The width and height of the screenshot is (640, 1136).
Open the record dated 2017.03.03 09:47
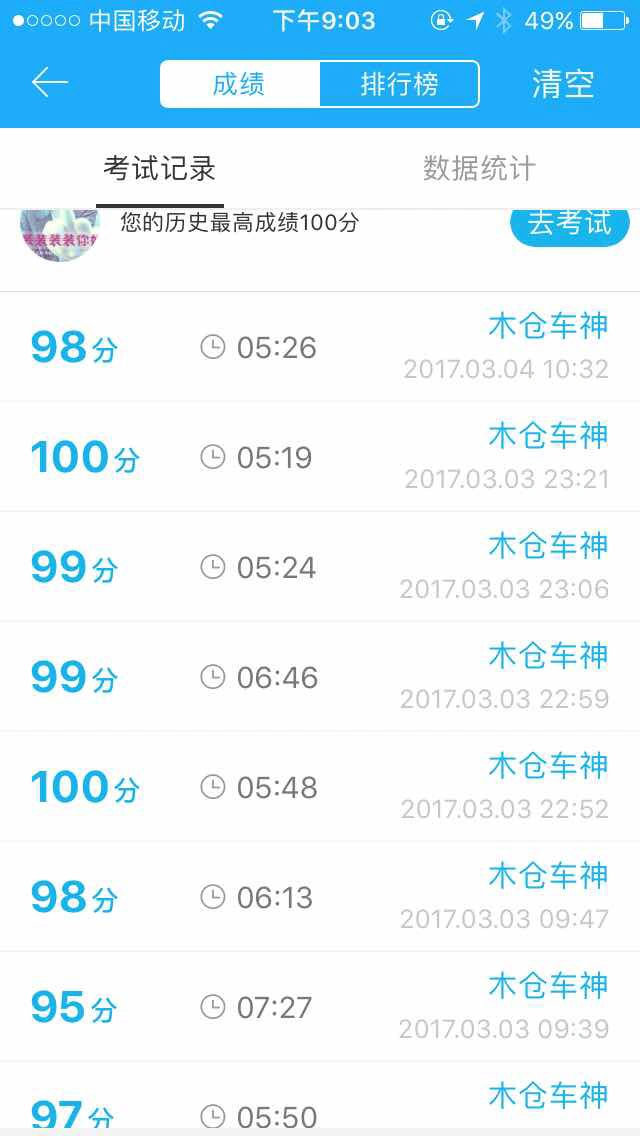tap(320, 897)
